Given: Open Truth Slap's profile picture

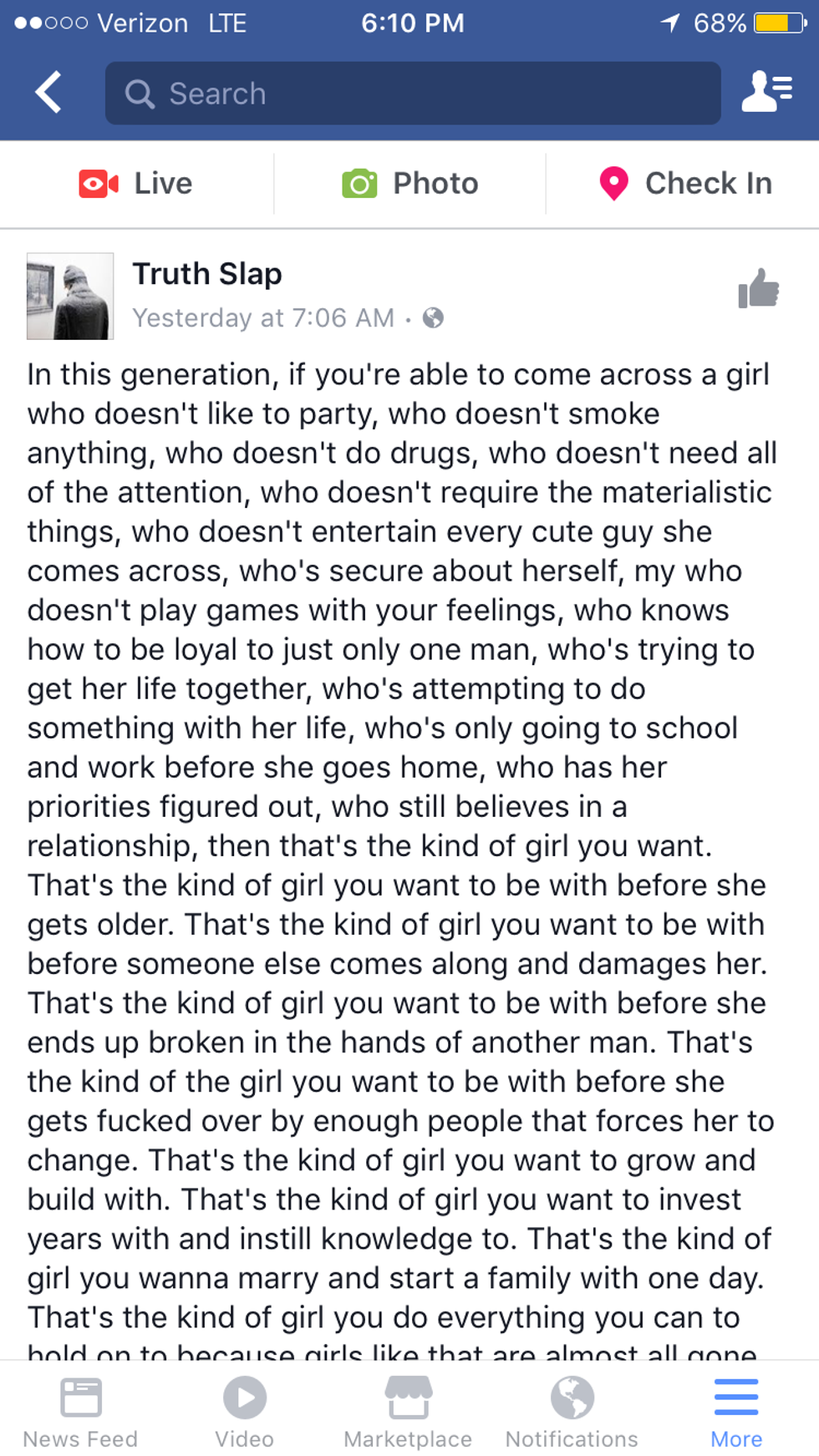Looking at the screenshot, I should point(70,296).
